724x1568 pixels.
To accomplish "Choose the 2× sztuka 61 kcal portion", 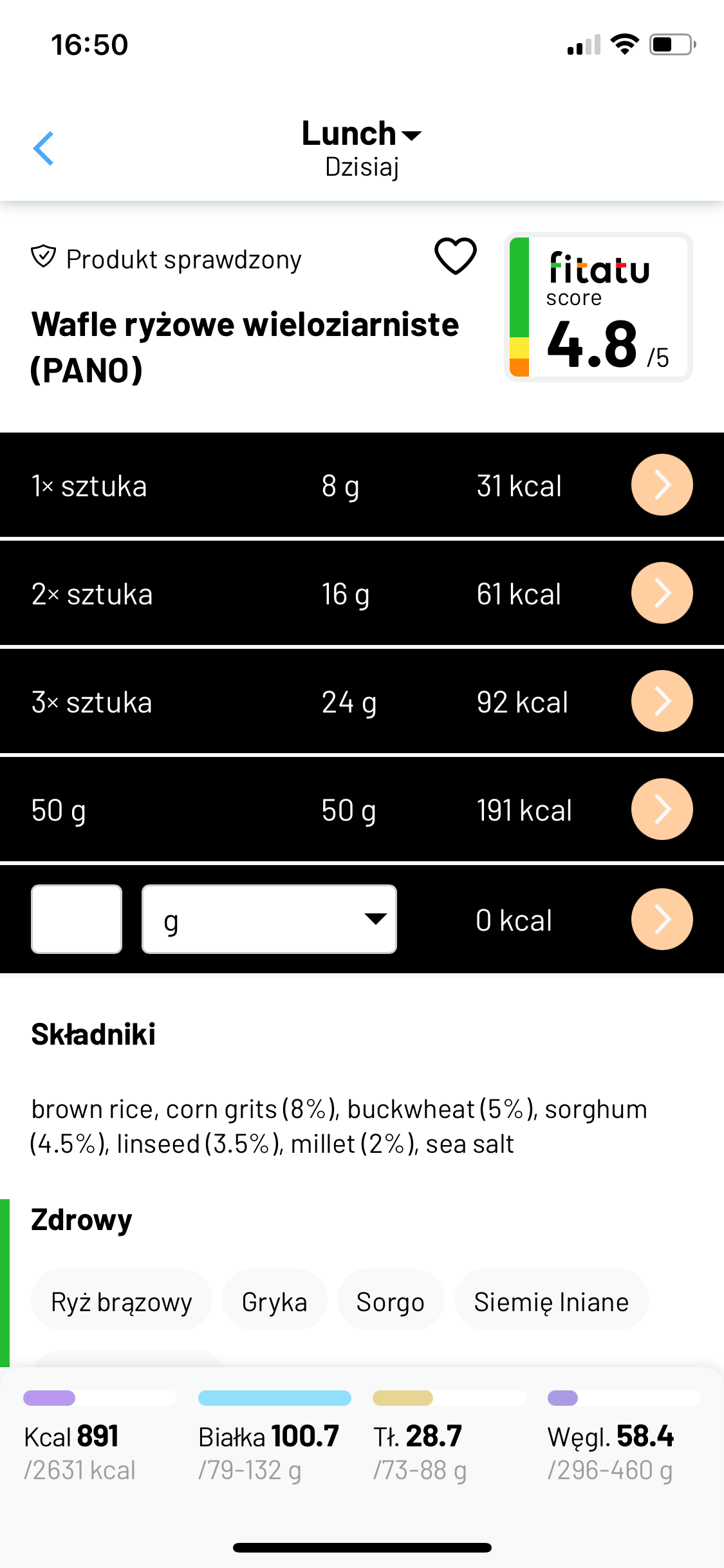I will pos(362,593).
